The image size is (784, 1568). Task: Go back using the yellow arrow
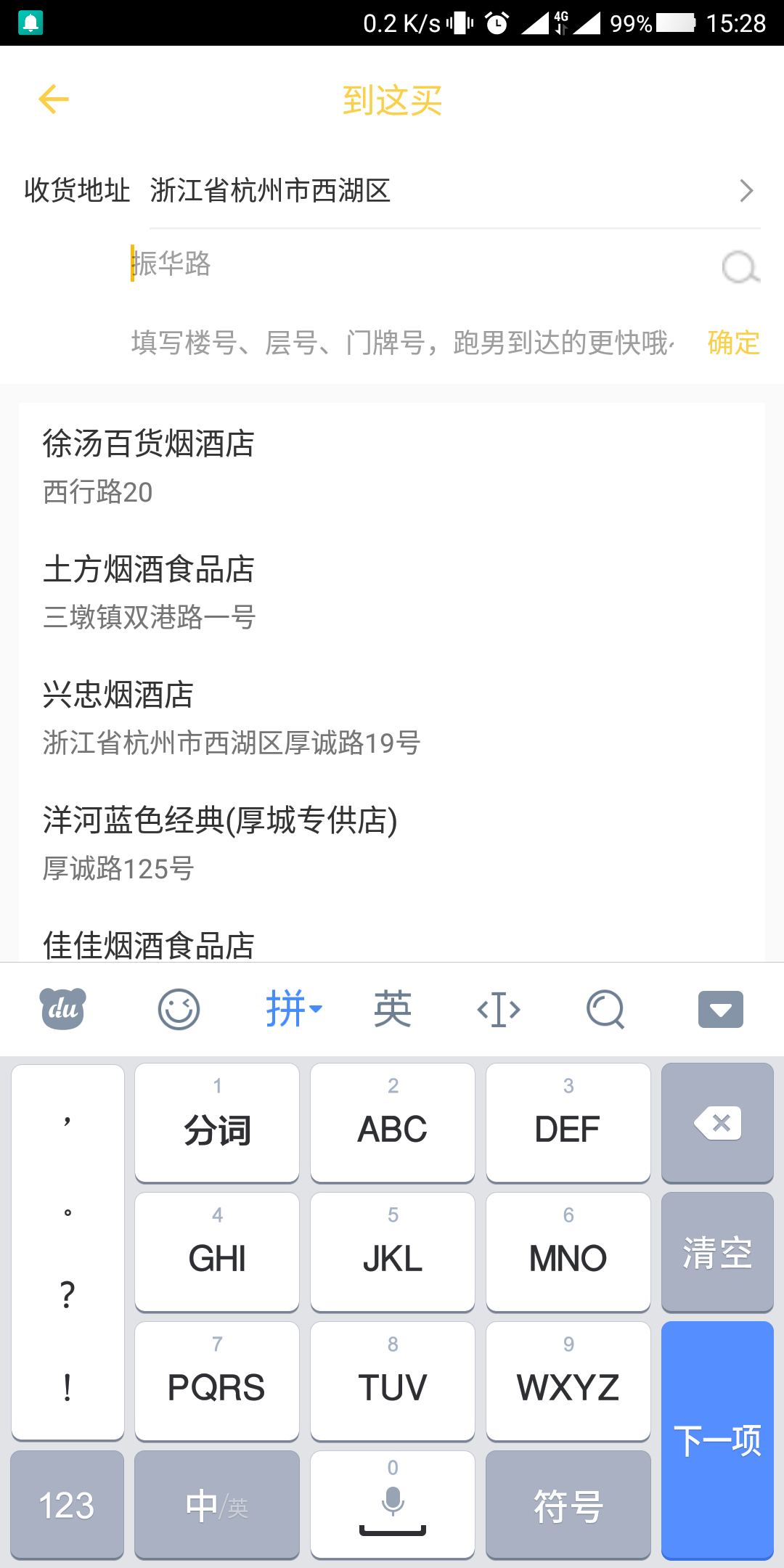point(54,99)
